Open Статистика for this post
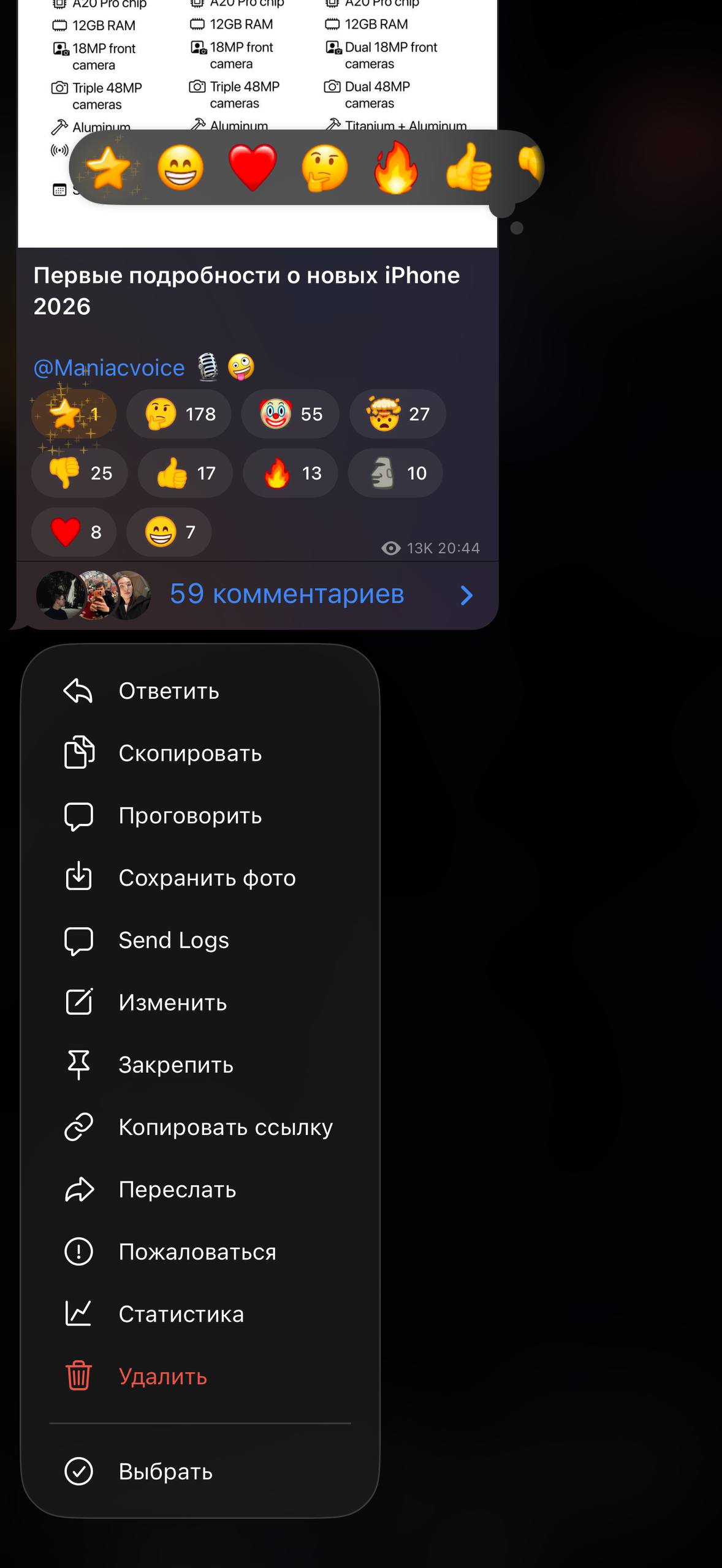 (x=181, y=1314)
